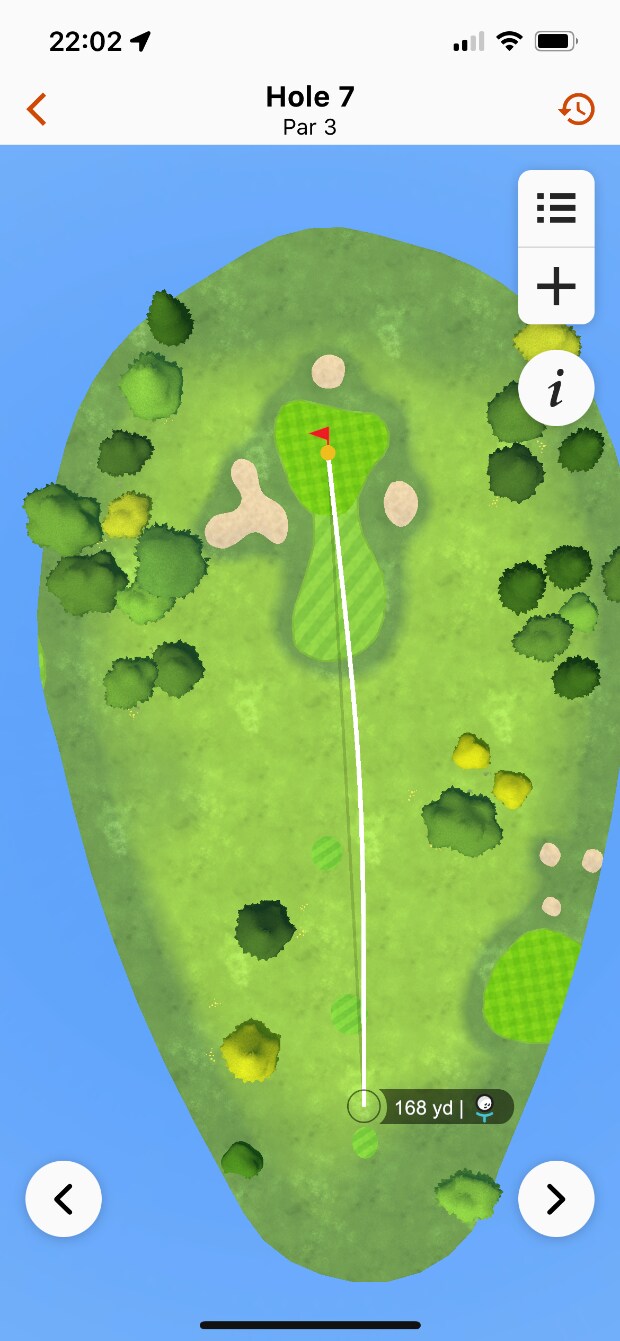
Task: Select the flag pin target marker
Action: (x=327, y=451)
